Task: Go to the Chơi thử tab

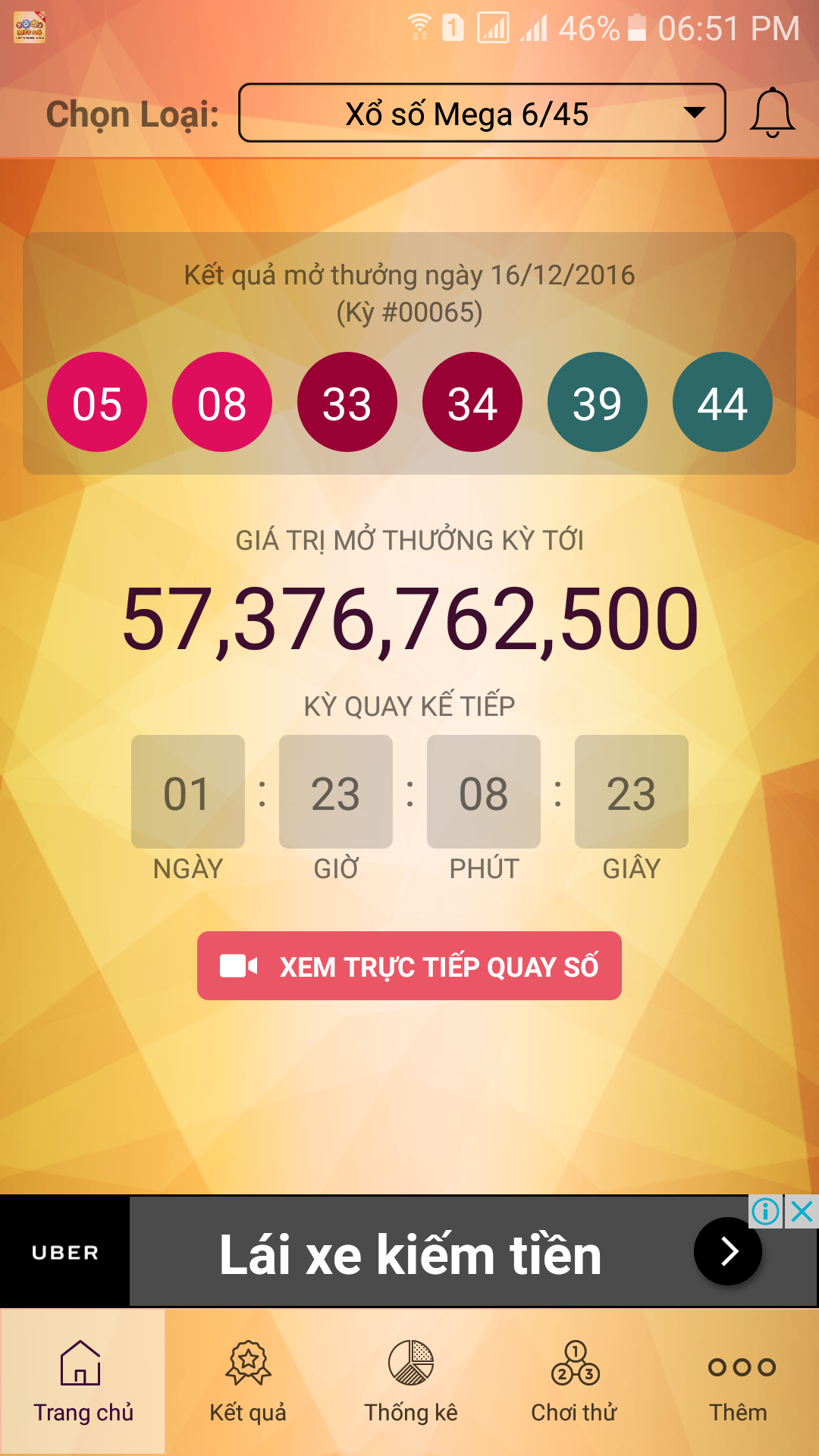Action: click(x=575, y=1382)
